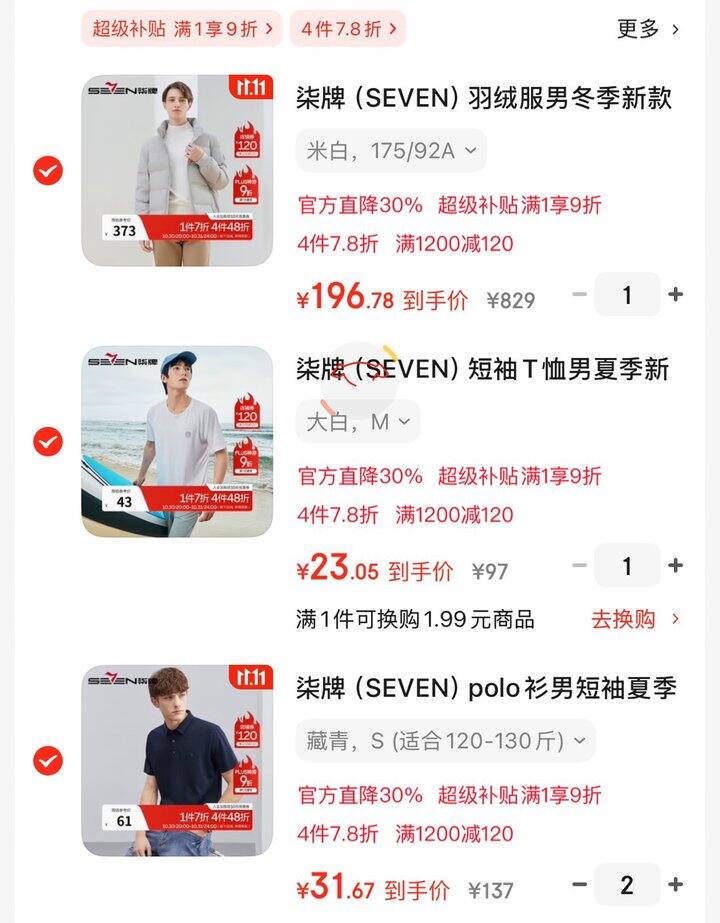
Task: Expand the 大白, M variant selector
Action: click(x=358, y=422)
